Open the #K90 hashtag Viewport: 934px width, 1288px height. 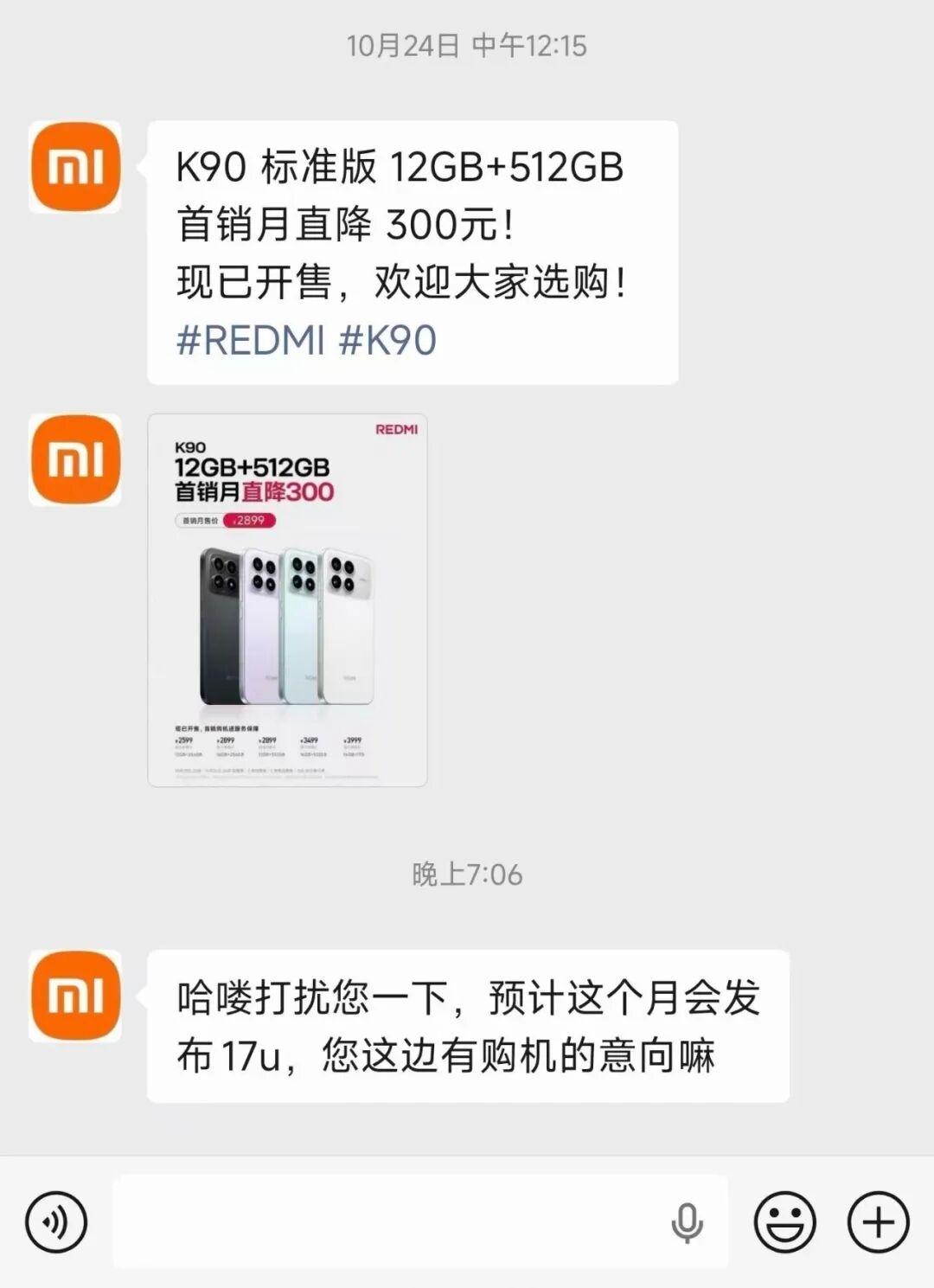click(x=391, y=341)
